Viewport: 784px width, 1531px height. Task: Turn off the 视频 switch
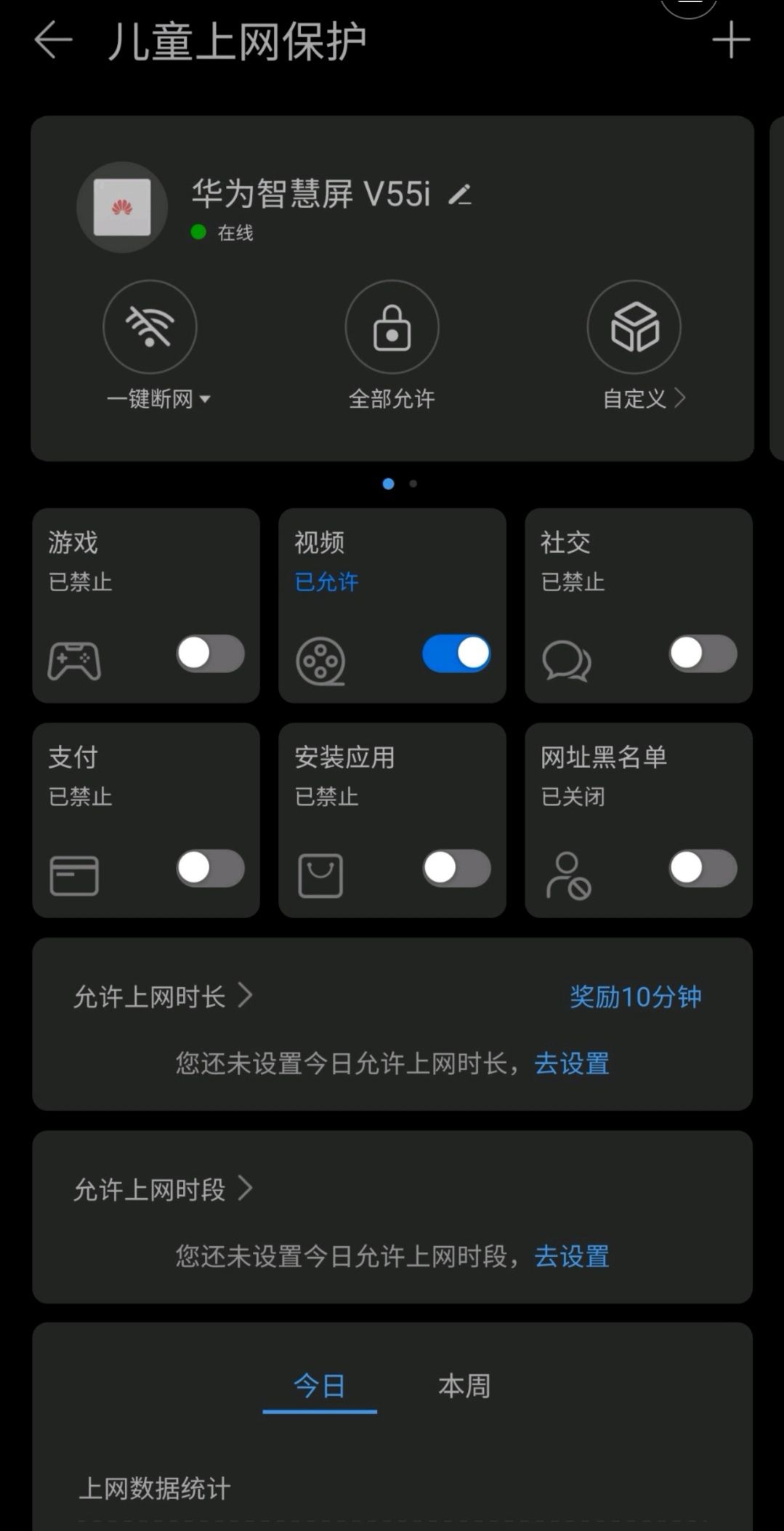coord(456,653)
